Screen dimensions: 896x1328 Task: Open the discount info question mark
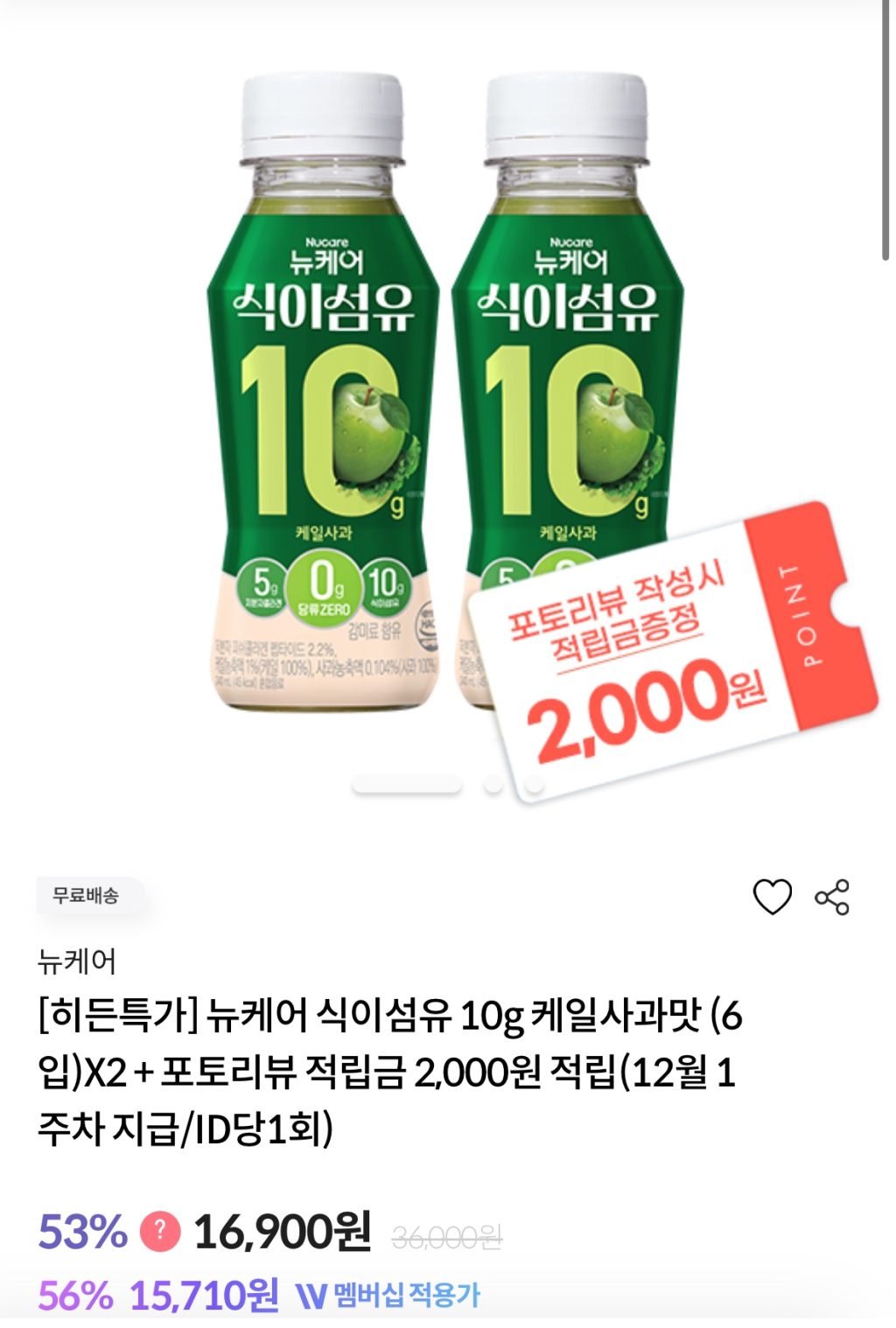coord(160,1231)
